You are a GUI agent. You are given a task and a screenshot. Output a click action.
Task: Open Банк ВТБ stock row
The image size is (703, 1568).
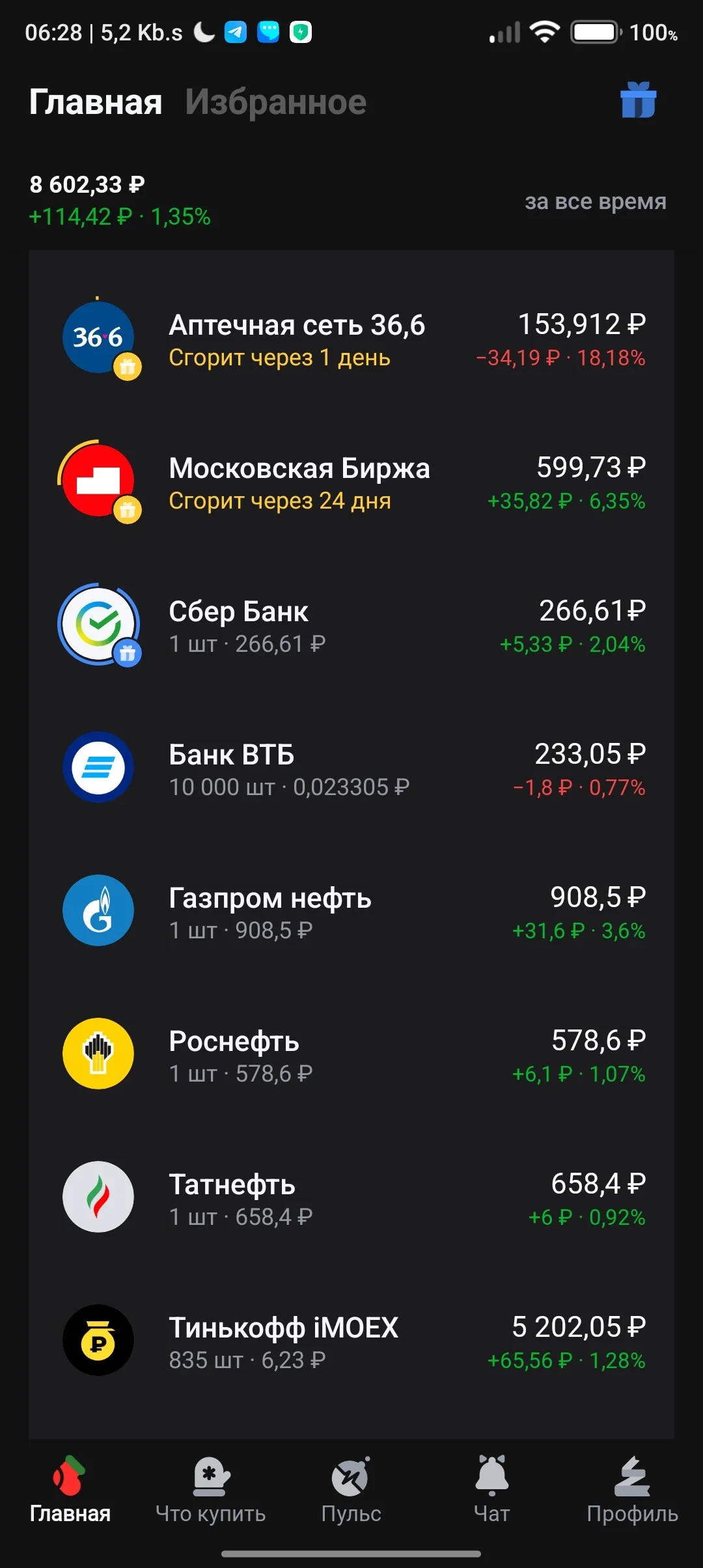pos(351,768)
